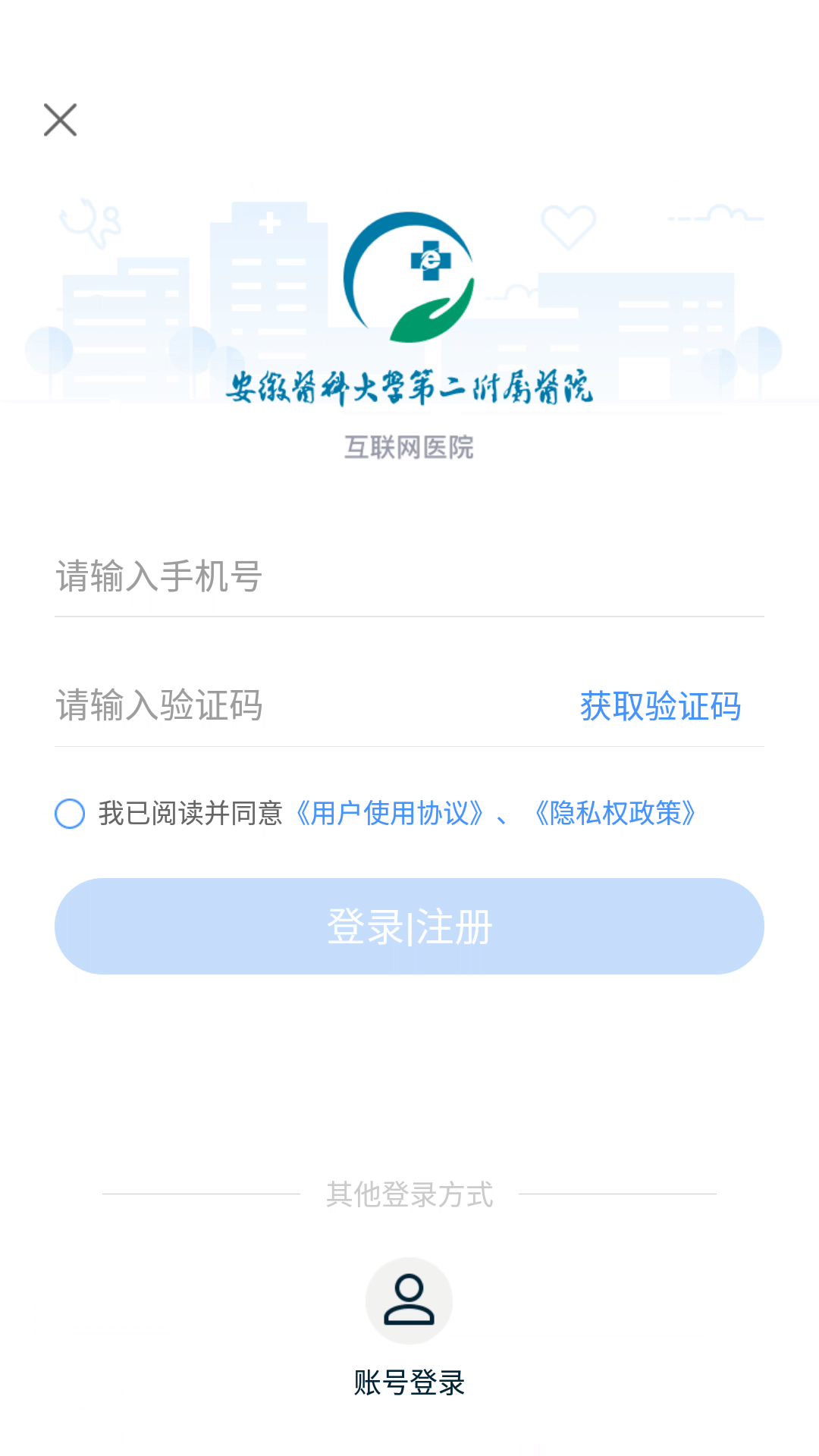Select 账号登录 login method
Screen dimensions: 819x1456
(409, 1382)
